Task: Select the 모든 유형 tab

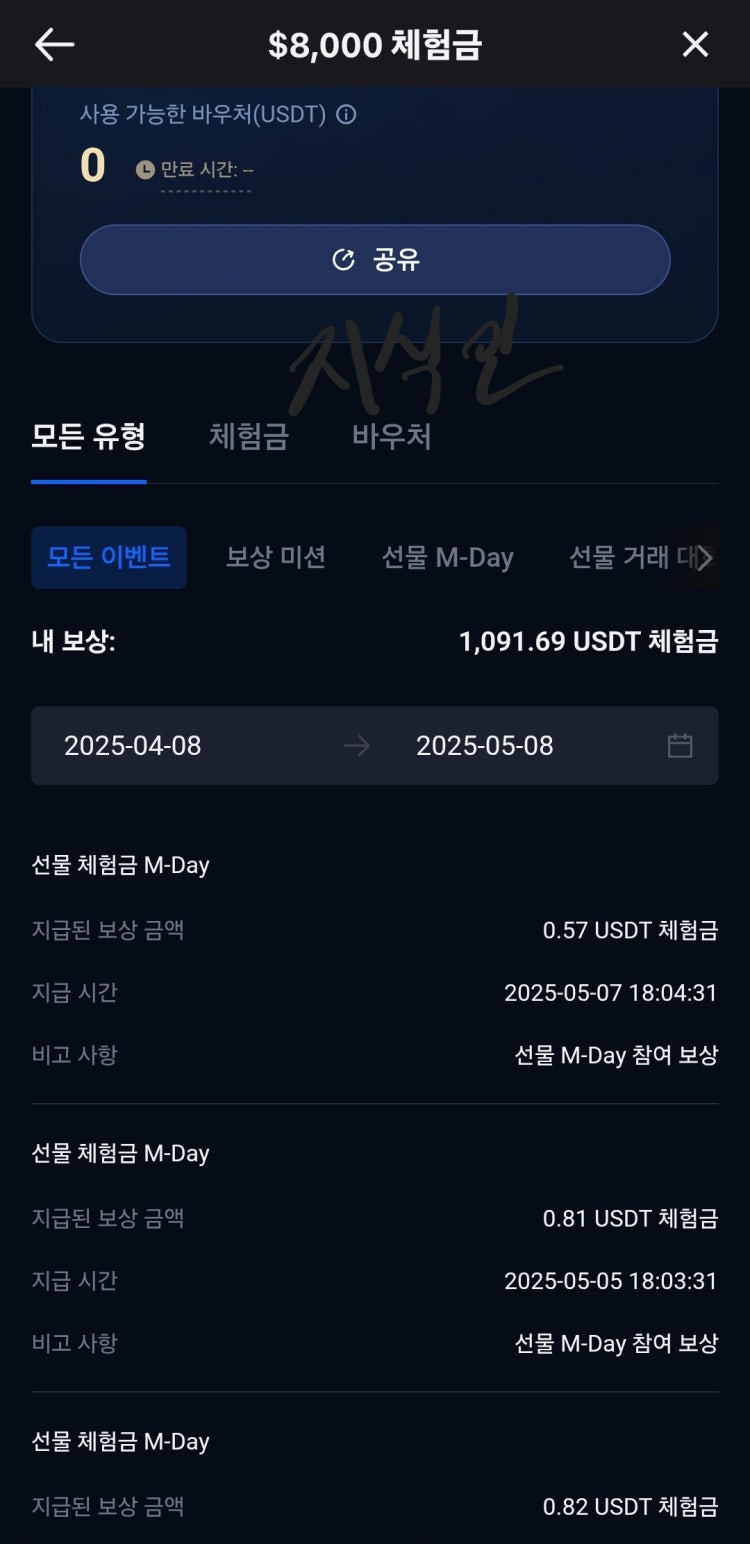Action: 89,436
